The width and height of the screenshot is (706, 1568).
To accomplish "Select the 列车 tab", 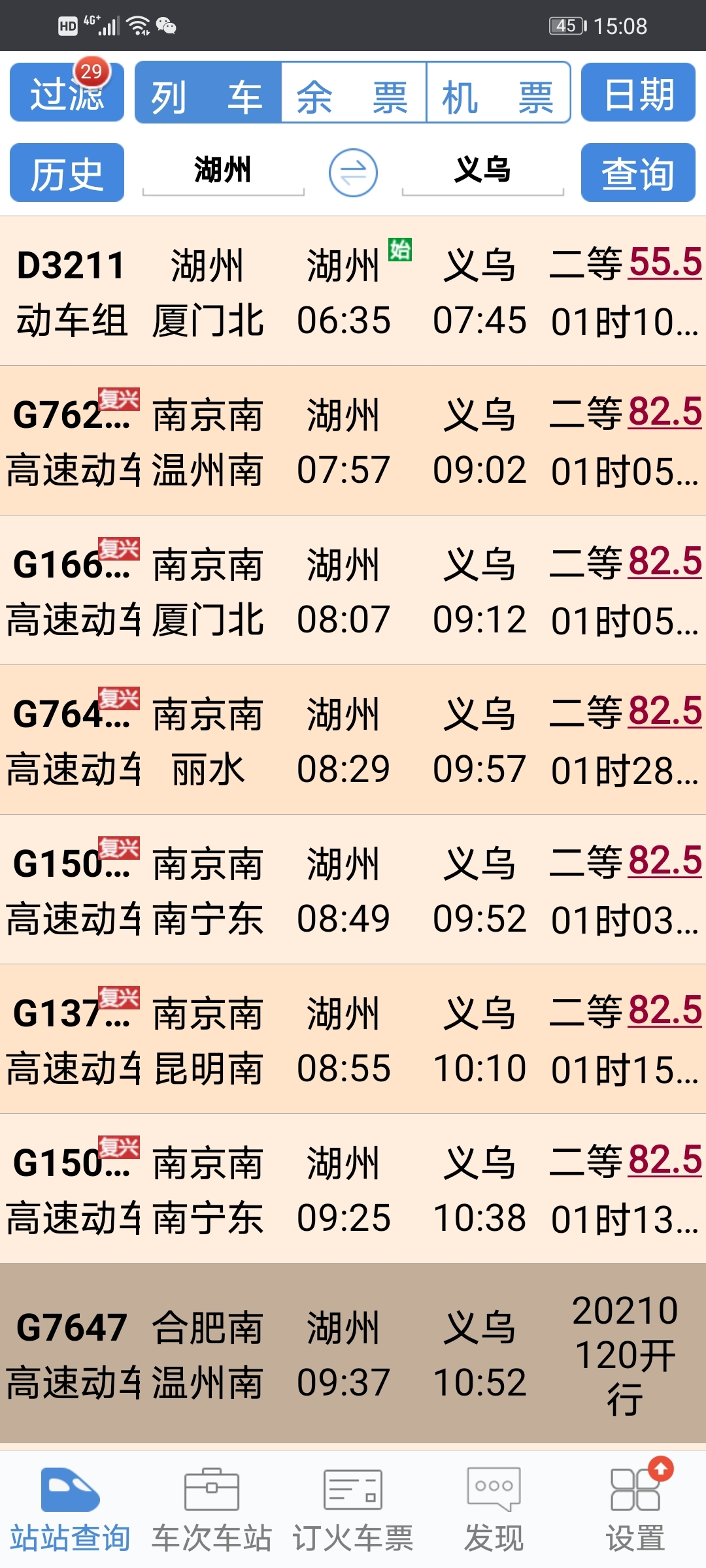I will coord(208,92).
